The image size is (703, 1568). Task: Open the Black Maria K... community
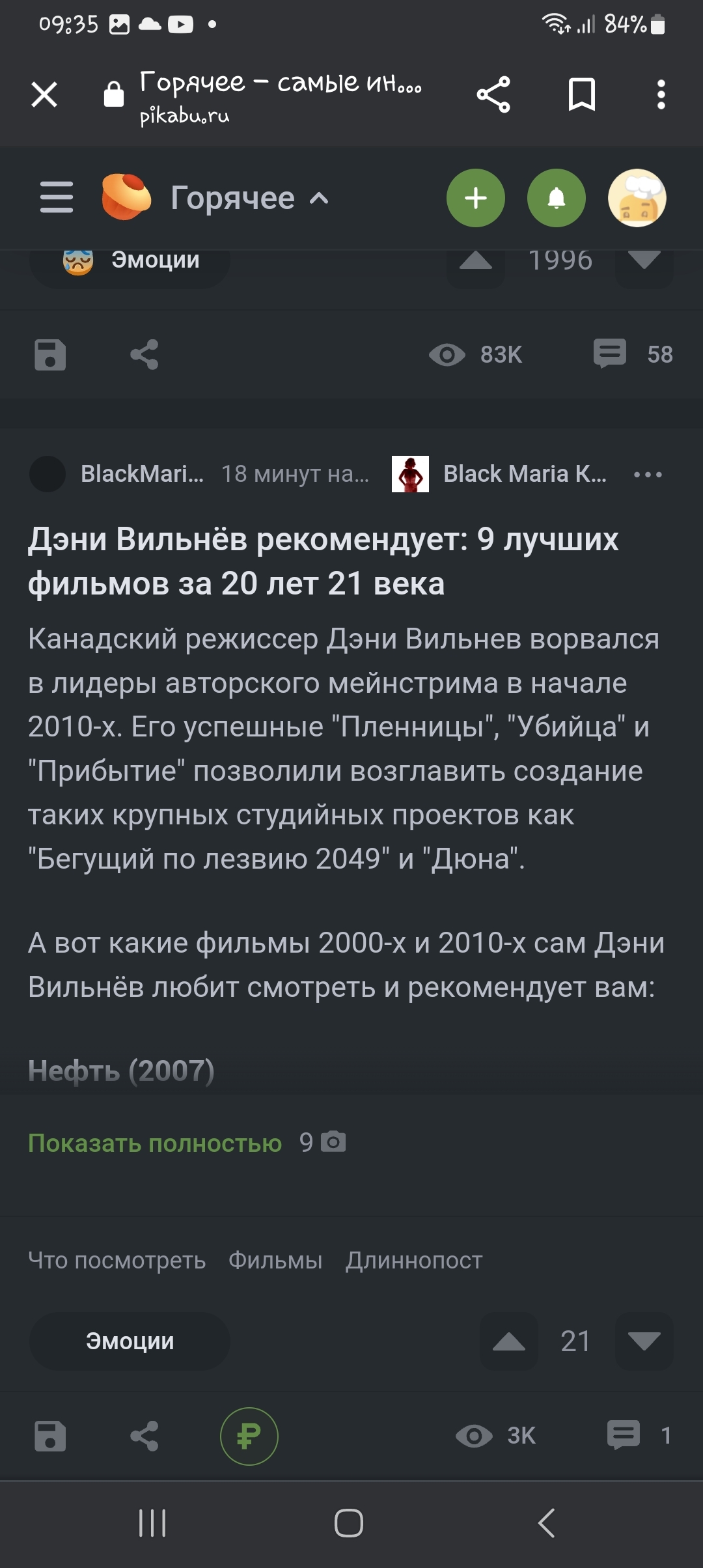click(x=524, y=474)
